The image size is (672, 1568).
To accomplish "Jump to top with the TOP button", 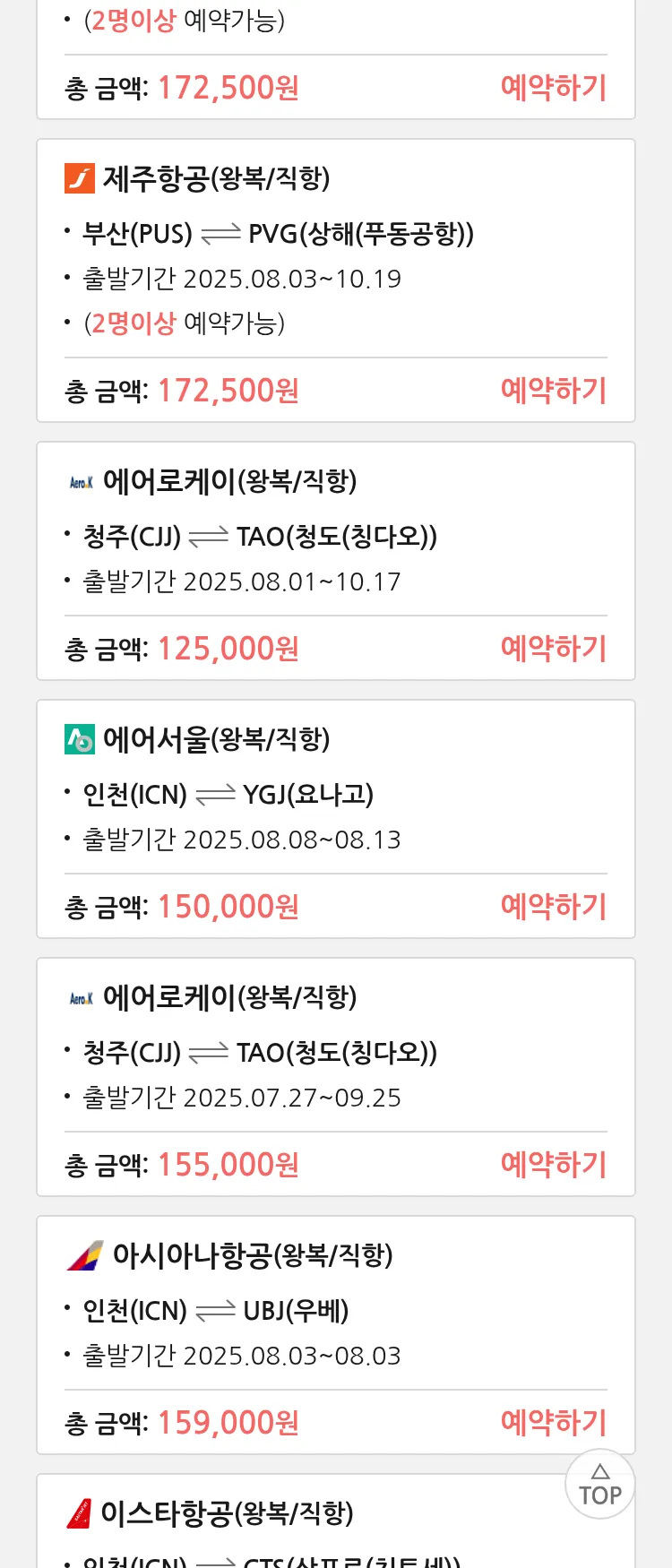I will pyautogui.click(x=599, y=1485).
